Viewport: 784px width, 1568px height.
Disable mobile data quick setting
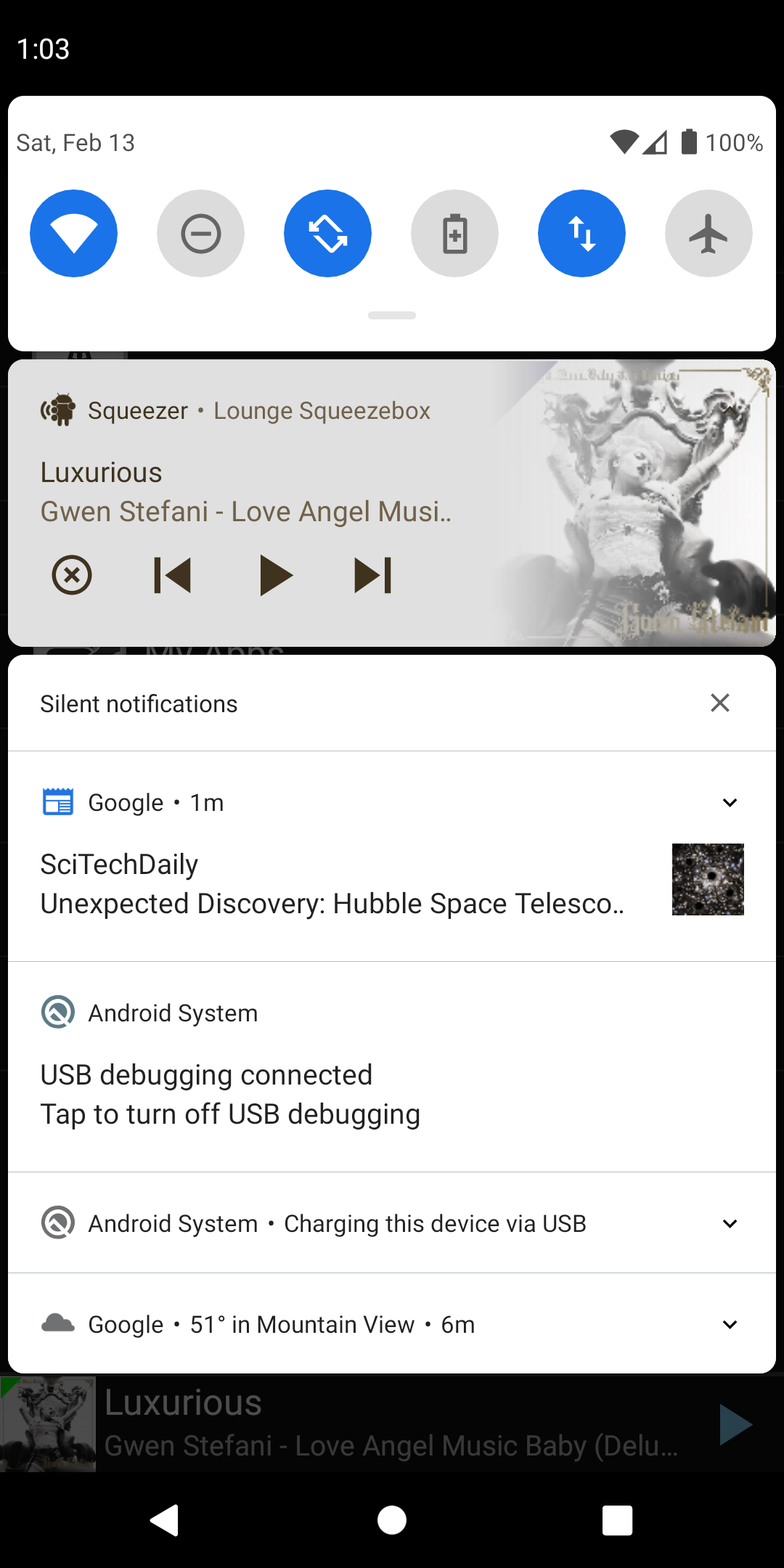(x=581, y=234)
